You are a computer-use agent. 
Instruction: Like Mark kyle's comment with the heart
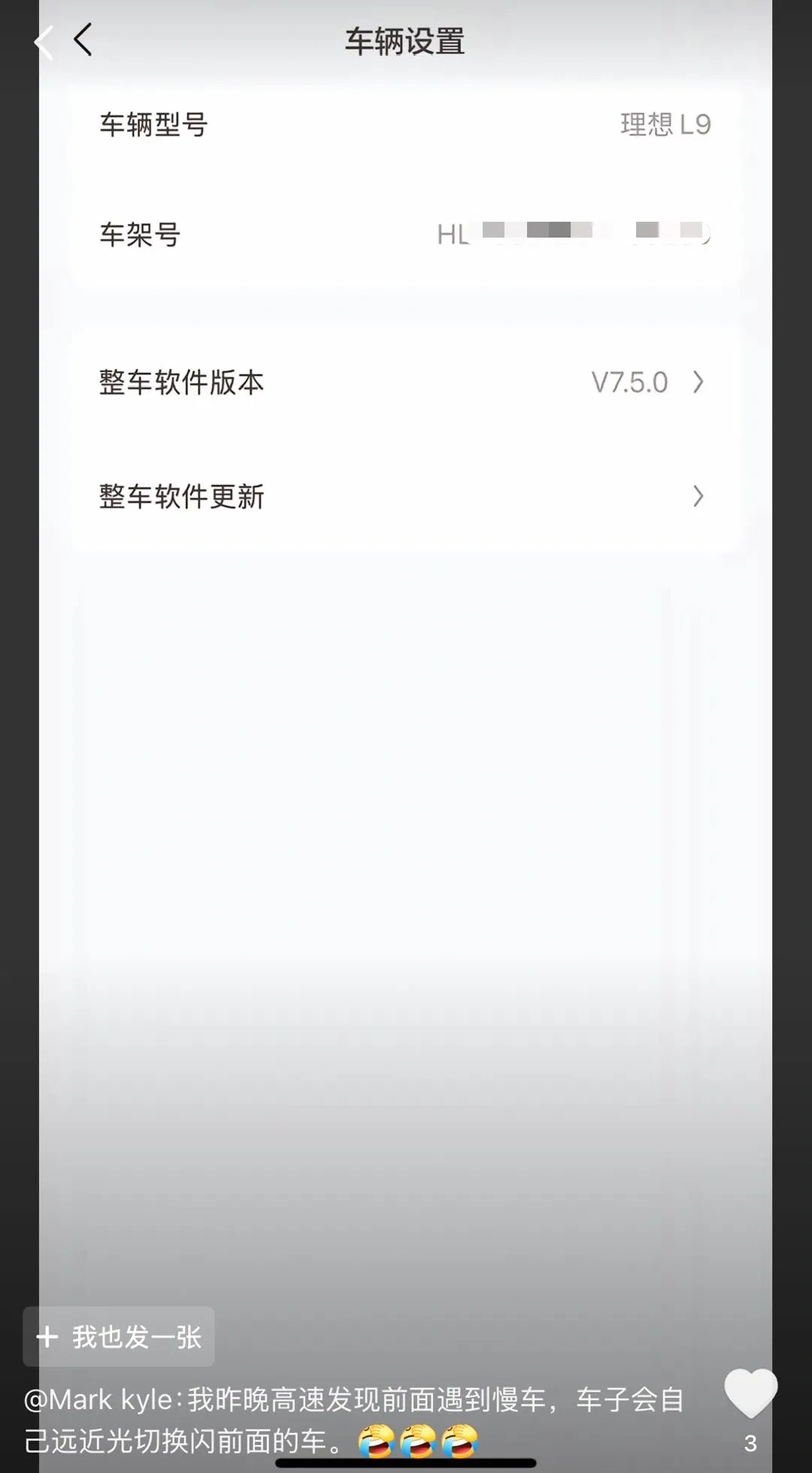point(750,1393)
